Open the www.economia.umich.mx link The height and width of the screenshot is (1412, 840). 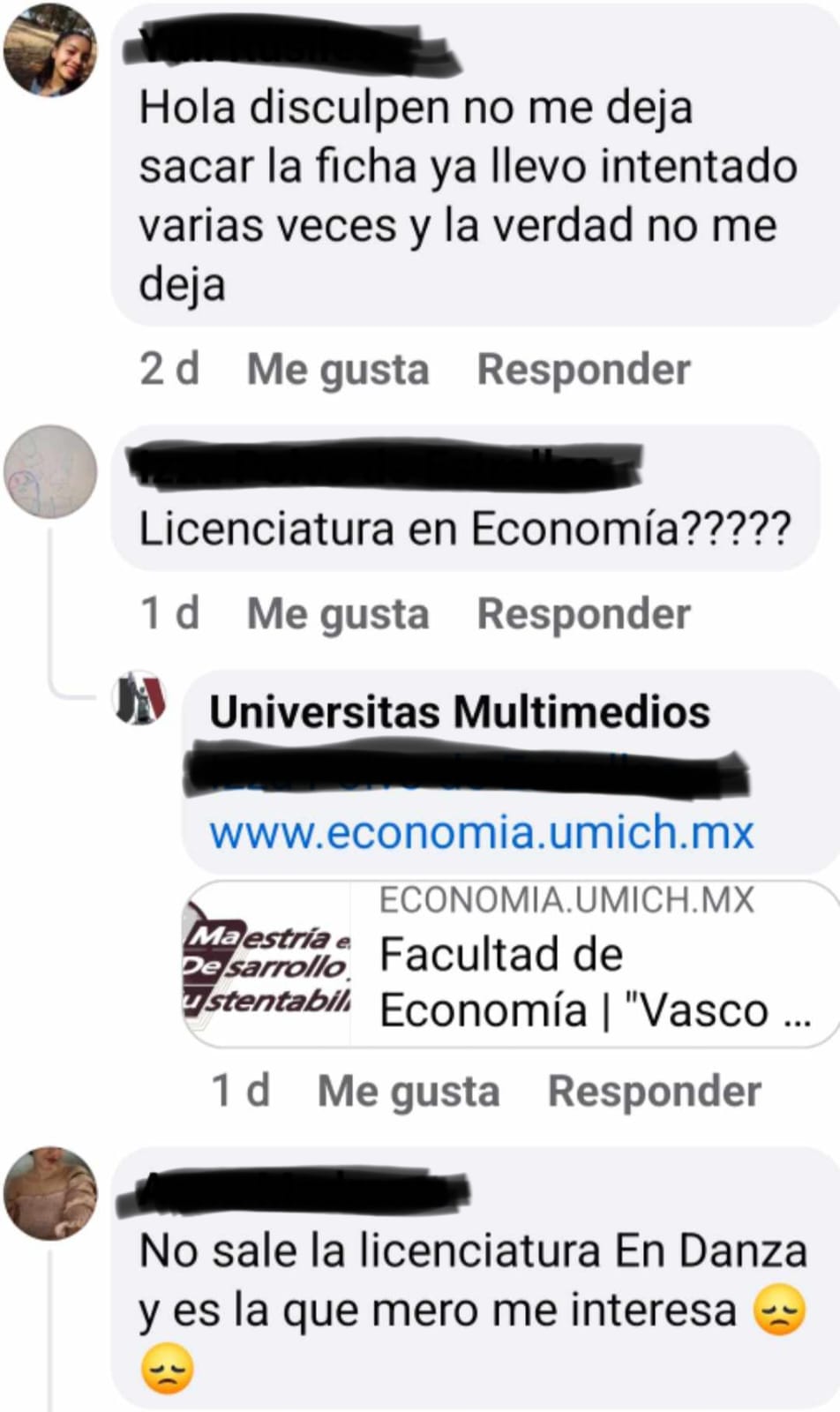482,832
